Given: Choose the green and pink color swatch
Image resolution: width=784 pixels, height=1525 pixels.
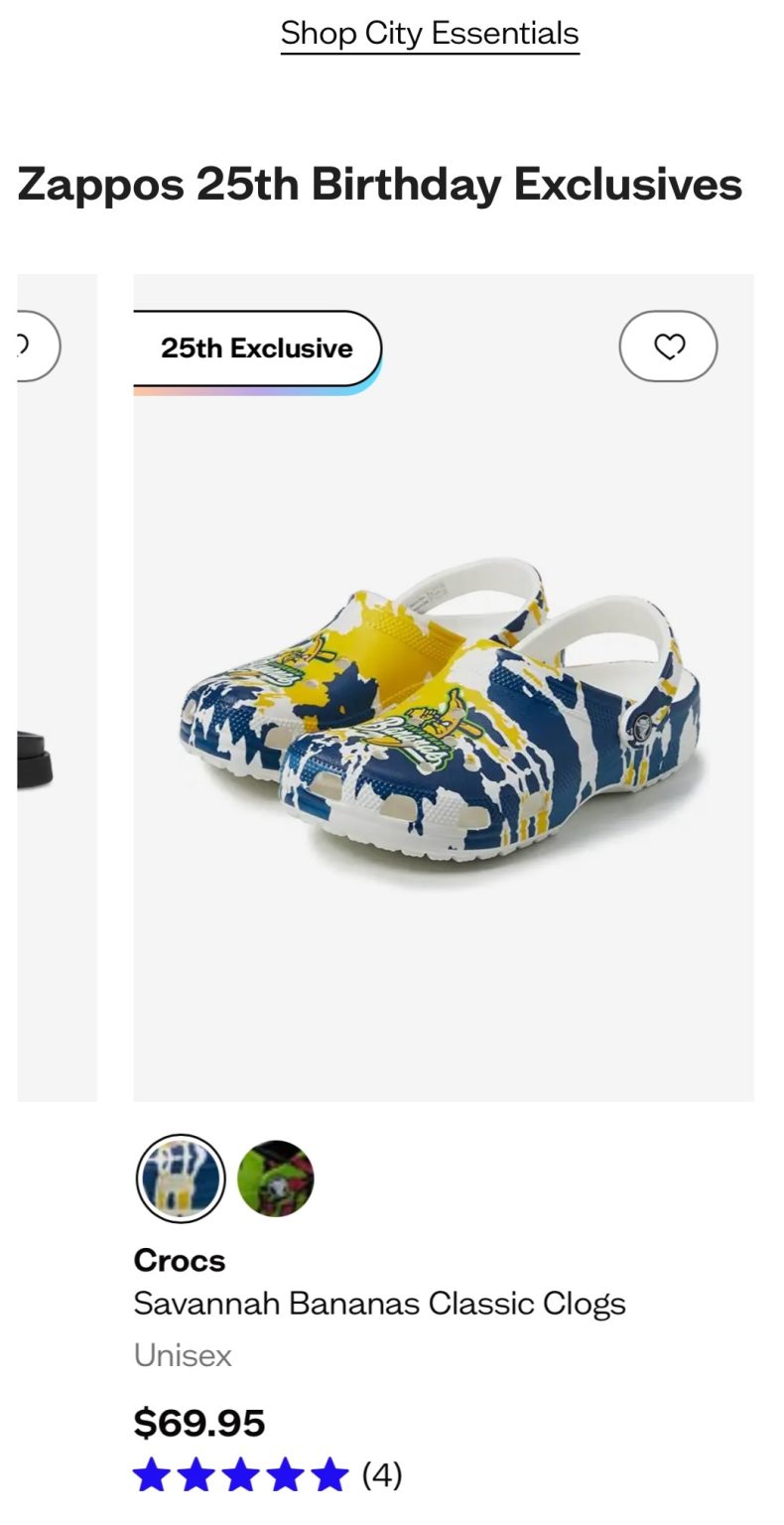Looking at the screenshot, I should pos(275,1178).
